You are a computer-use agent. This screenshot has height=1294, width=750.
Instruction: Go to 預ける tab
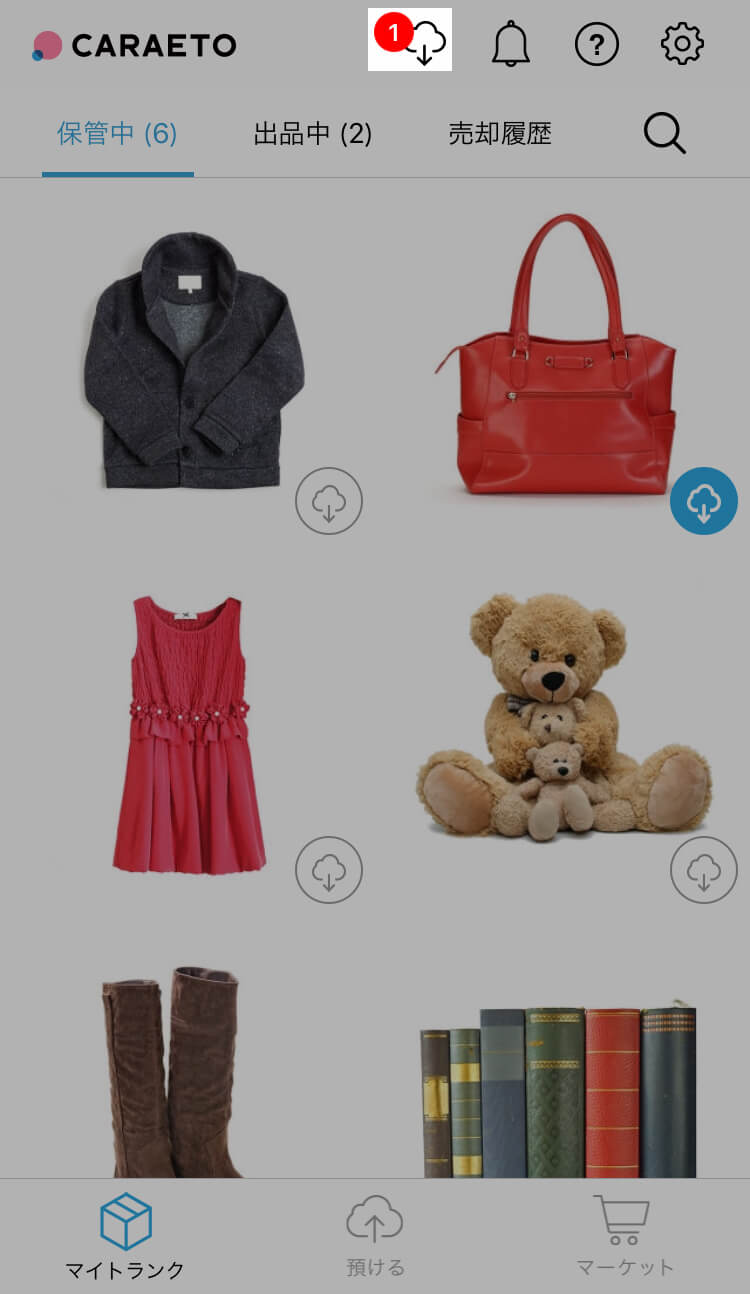[x=375, y=1238]
